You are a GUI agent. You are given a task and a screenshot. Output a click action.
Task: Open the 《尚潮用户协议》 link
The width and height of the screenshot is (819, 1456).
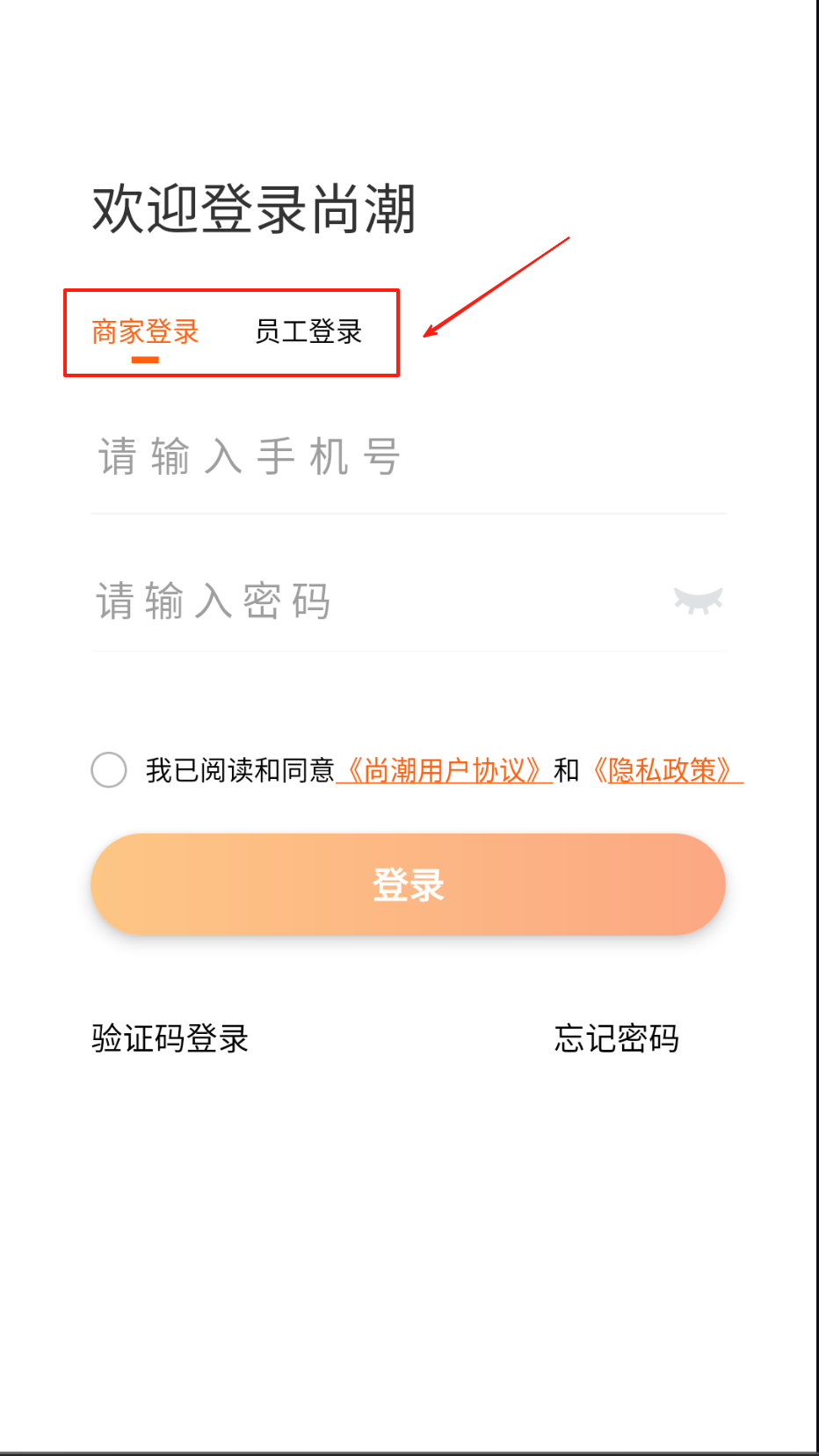pos(444,771)
